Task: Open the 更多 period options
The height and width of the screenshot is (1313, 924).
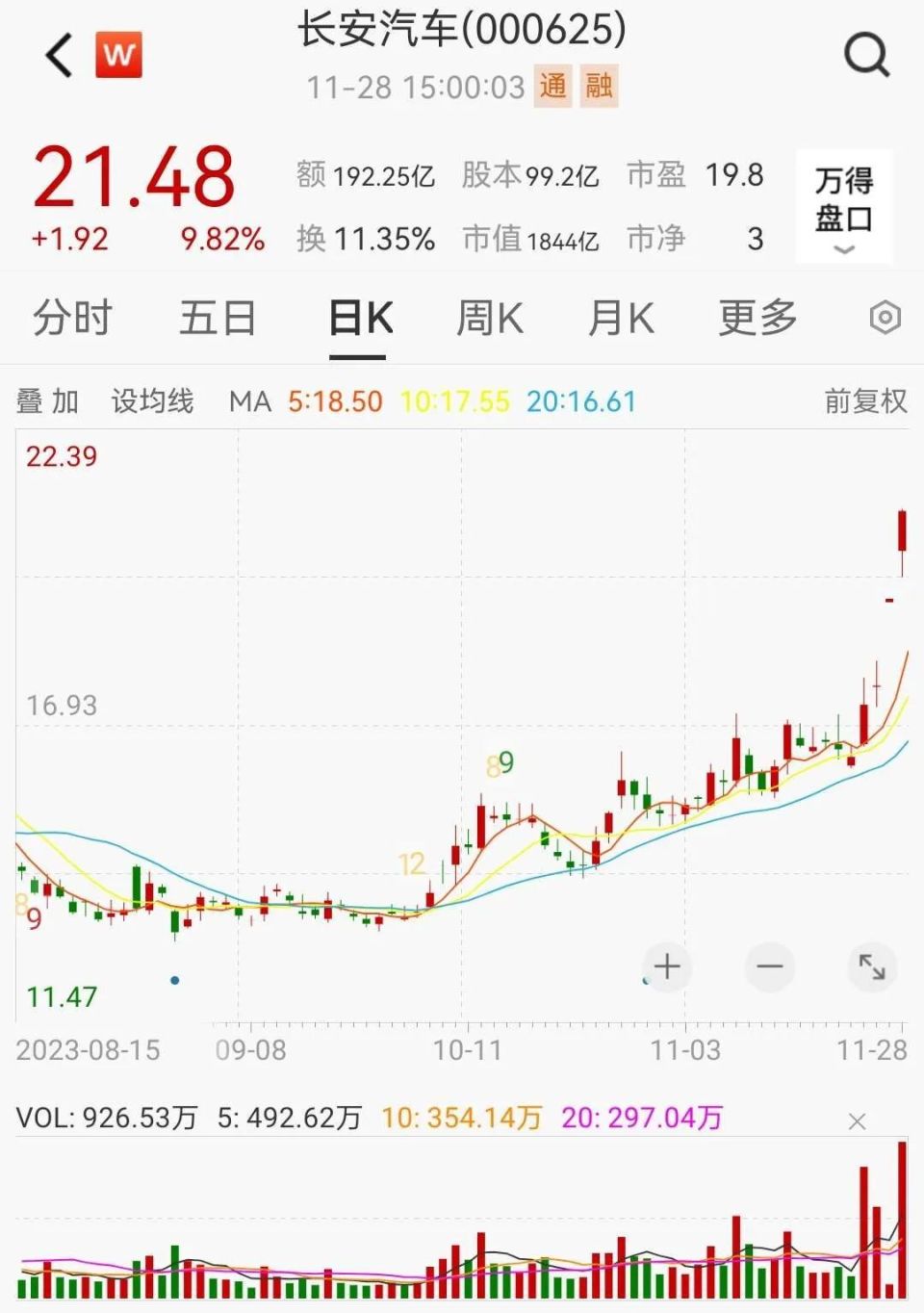Action: (757, 318)
